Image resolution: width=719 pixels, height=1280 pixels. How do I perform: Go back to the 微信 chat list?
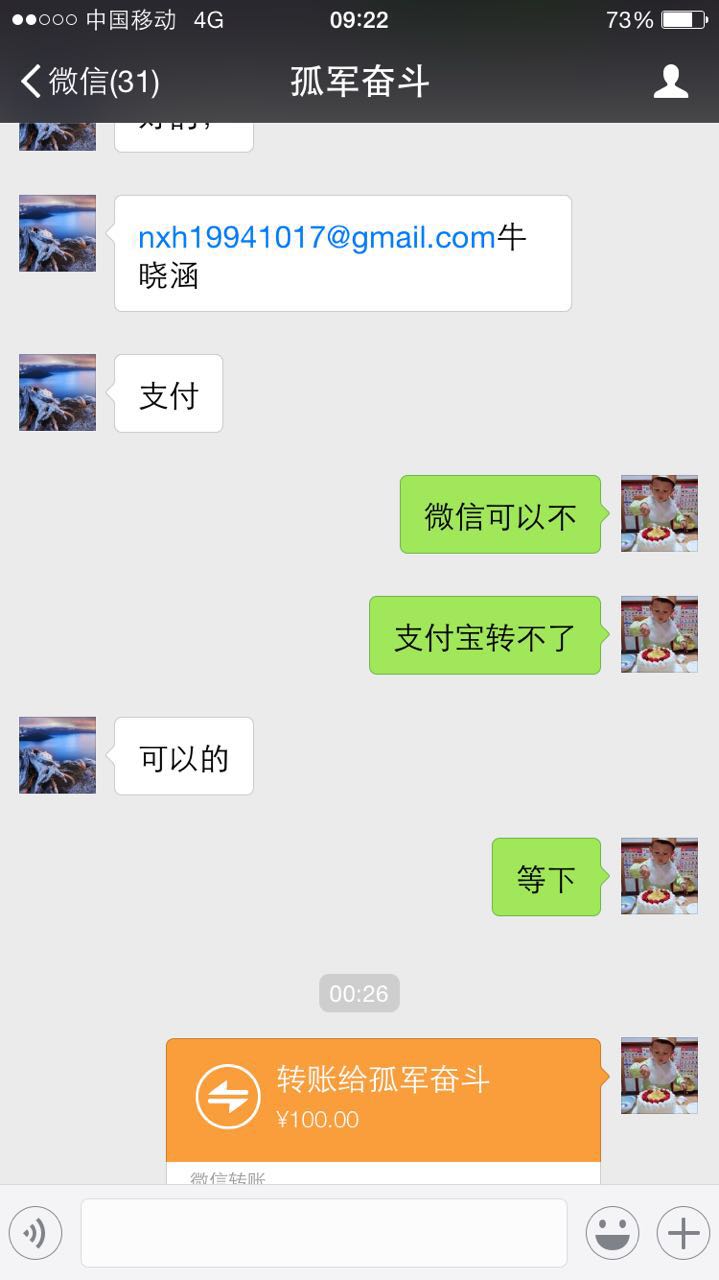pos(90,82)
